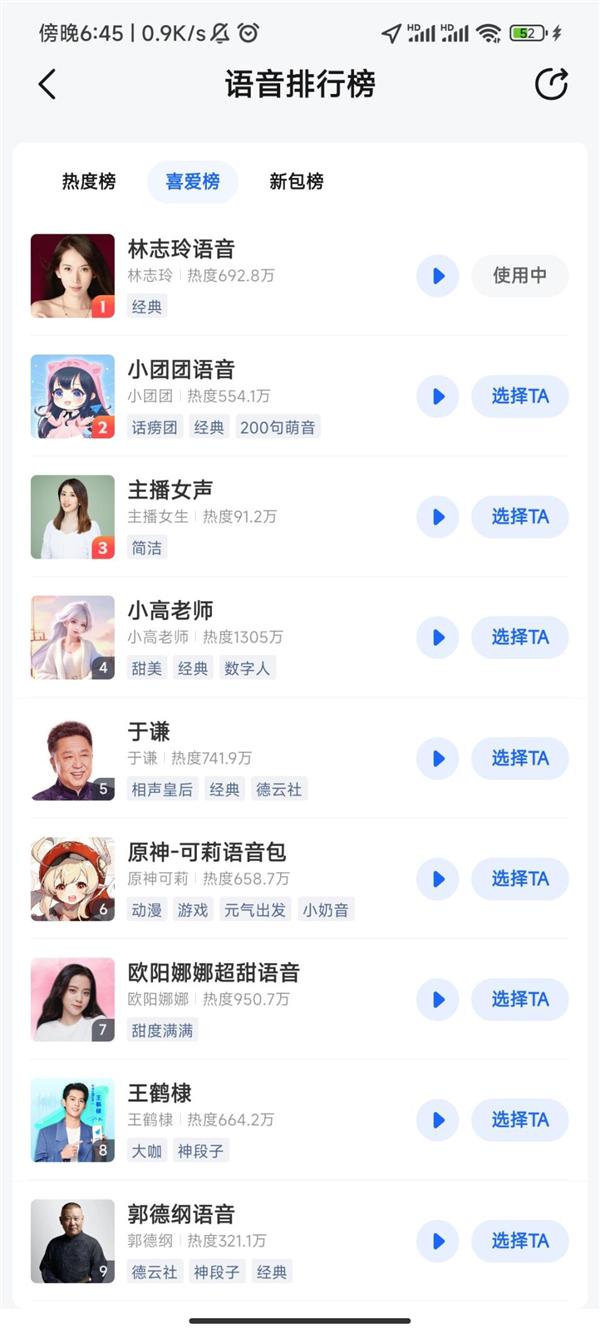Tap the 使用中 button for 林志玲语音
This screenshot has height=1333, width=600.
pos(520,276)
